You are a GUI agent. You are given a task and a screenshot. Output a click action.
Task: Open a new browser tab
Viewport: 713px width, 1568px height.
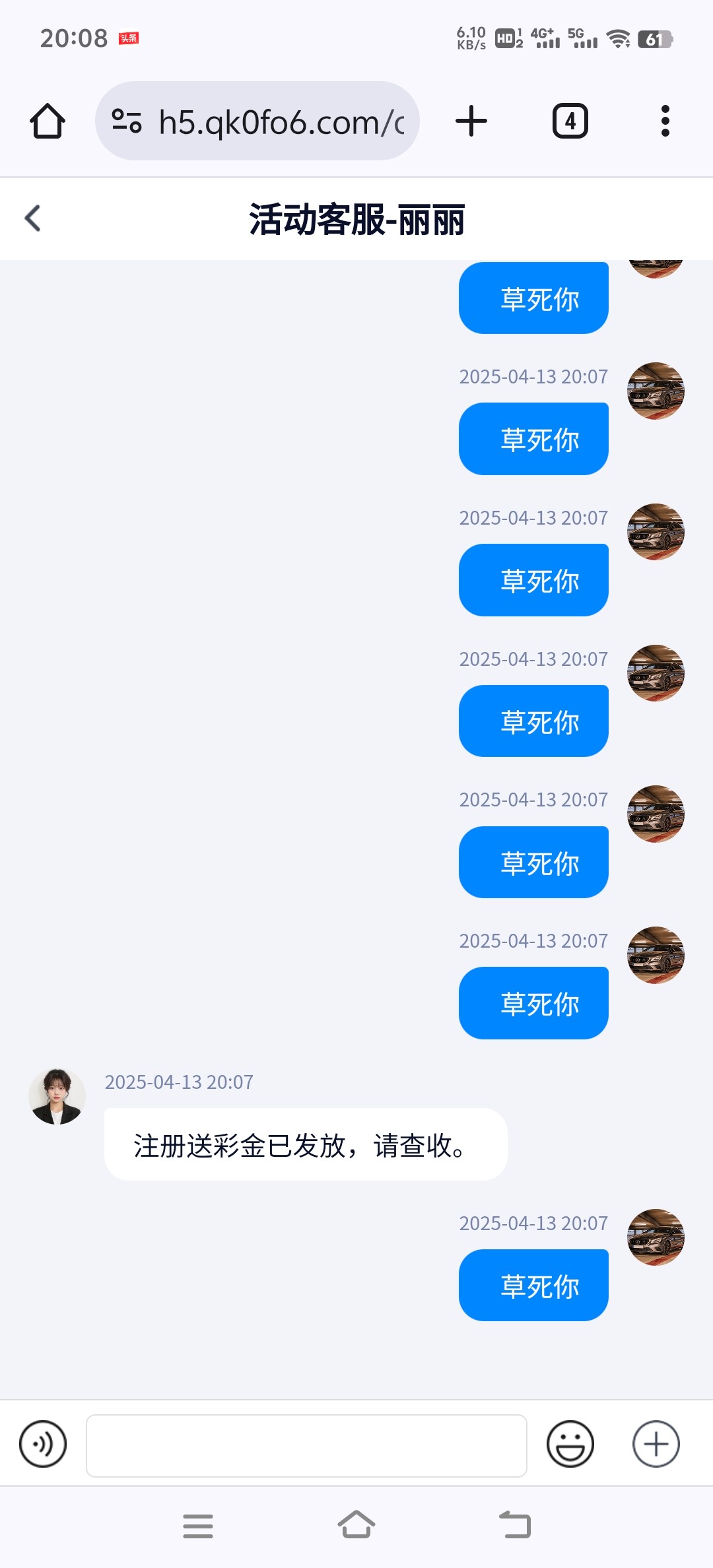click(x=471, y=121)
